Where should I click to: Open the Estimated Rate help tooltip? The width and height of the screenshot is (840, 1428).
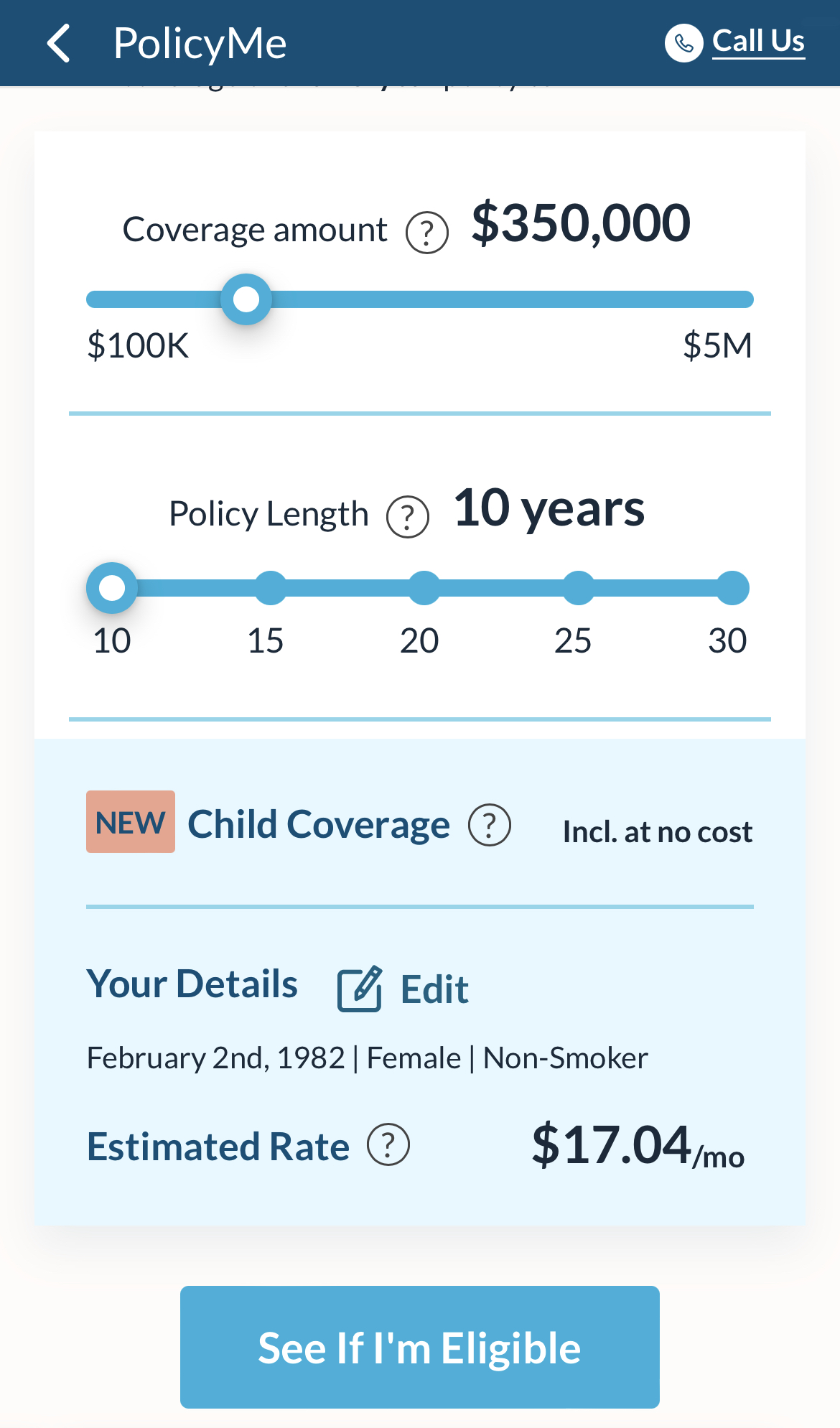387,1144
